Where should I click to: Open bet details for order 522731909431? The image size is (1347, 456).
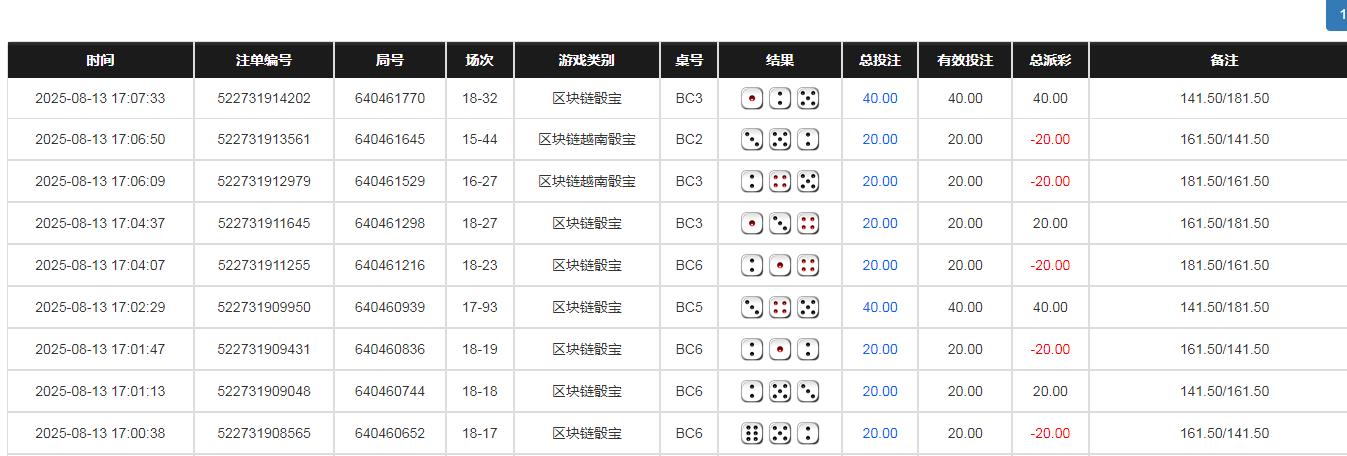pos(880,350)
